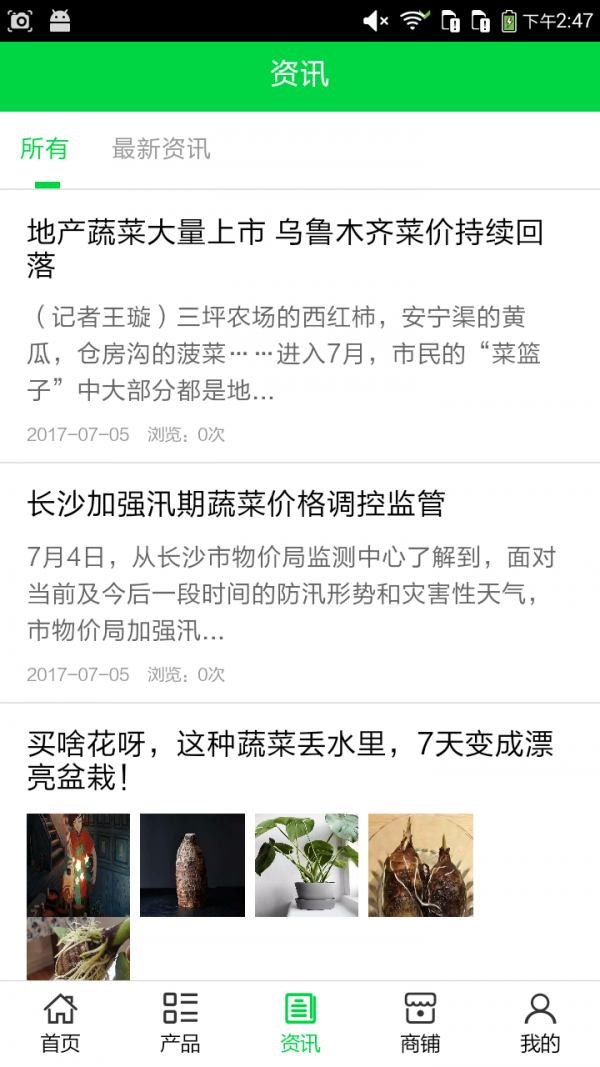The height and width of the screenshot is (1067, 600).
Task: Open article 地产蔬菜大量上市 乌鲁木齐菜价持续回落
Action: (285, 249)
